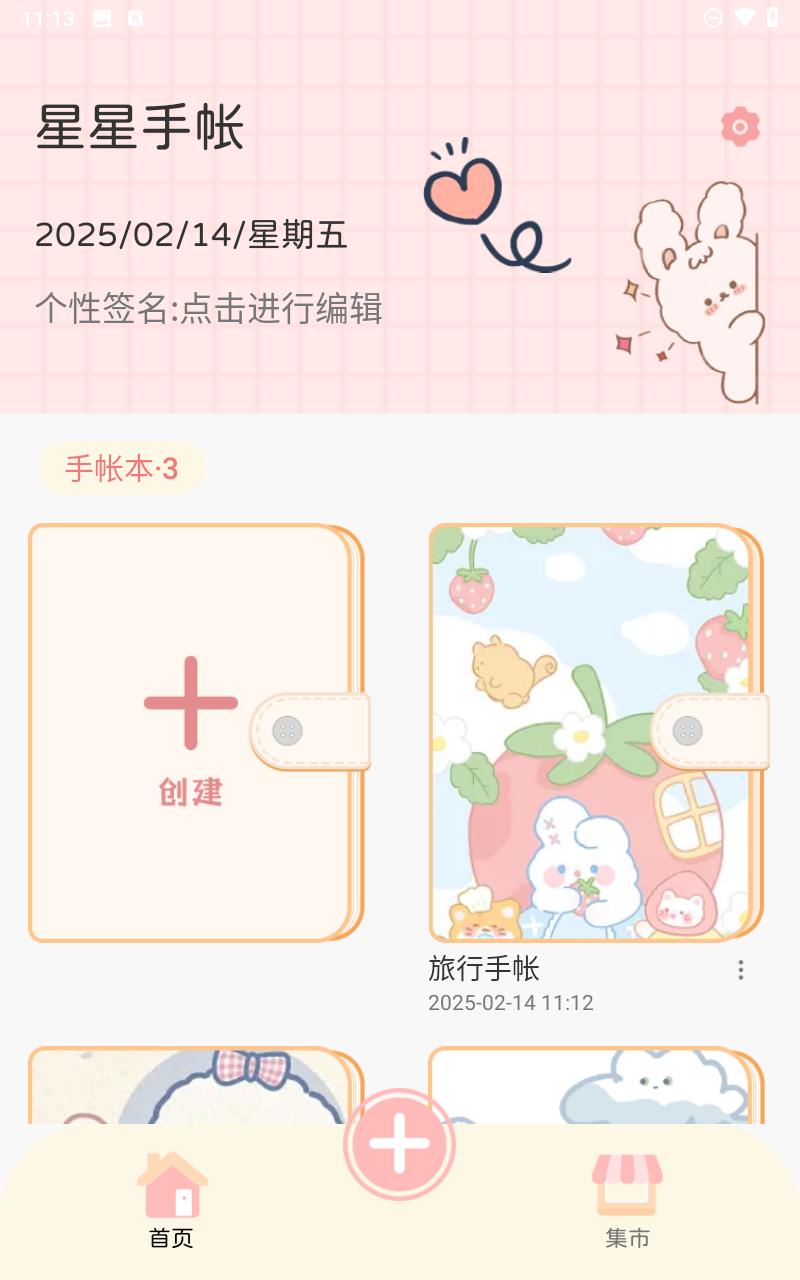Open the 旅行手帐 strawberry notebook cover

click(590, 730)
